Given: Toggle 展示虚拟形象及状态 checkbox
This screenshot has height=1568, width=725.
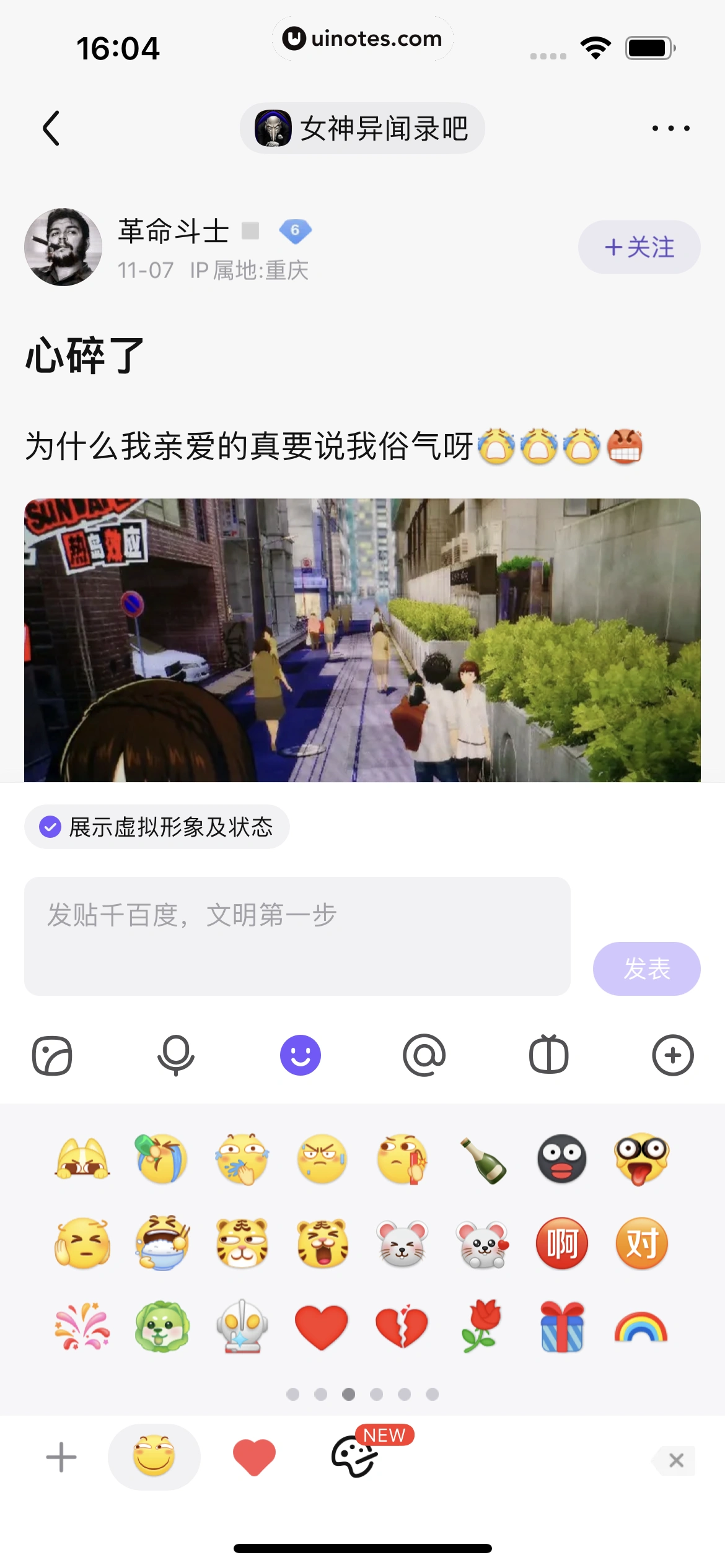Looking at the screenshot, I should [50, 827].
